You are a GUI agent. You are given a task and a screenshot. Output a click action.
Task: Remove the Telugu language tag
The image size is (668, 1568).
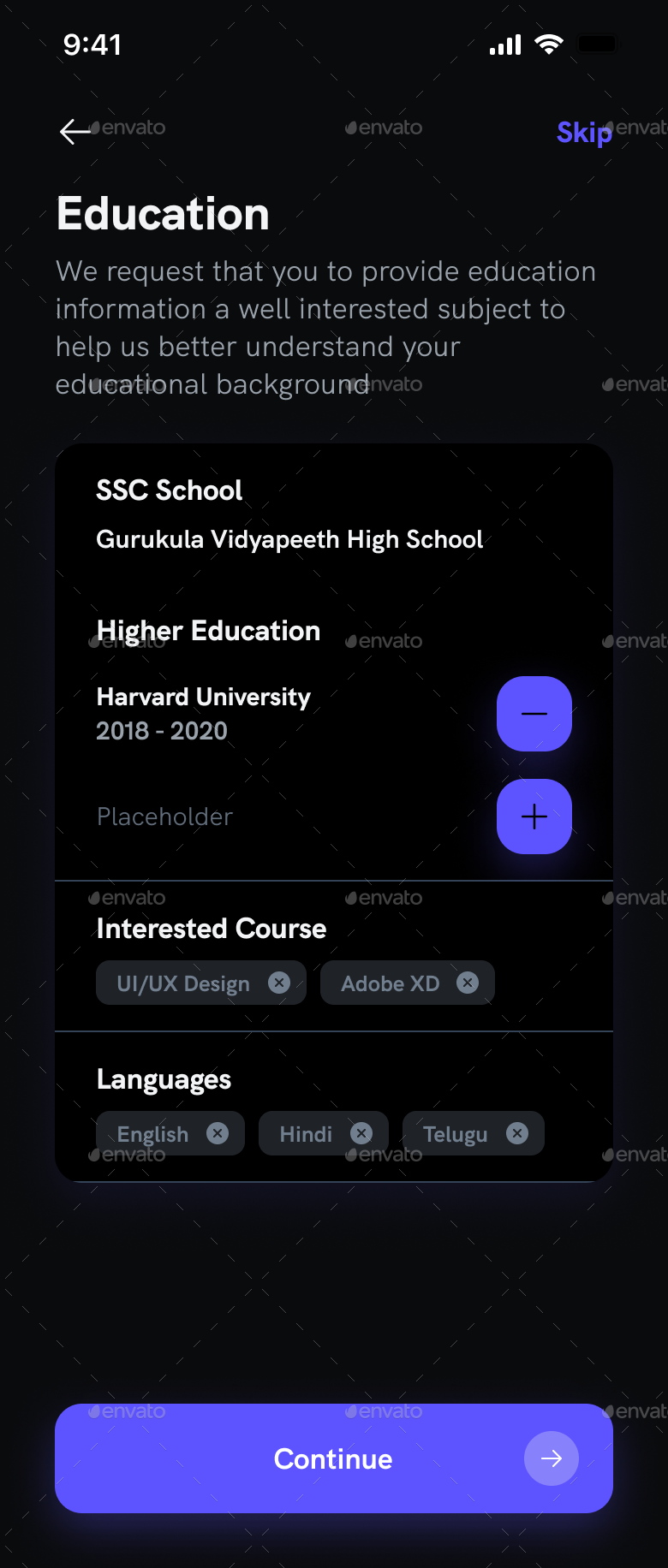point(517,1133)
